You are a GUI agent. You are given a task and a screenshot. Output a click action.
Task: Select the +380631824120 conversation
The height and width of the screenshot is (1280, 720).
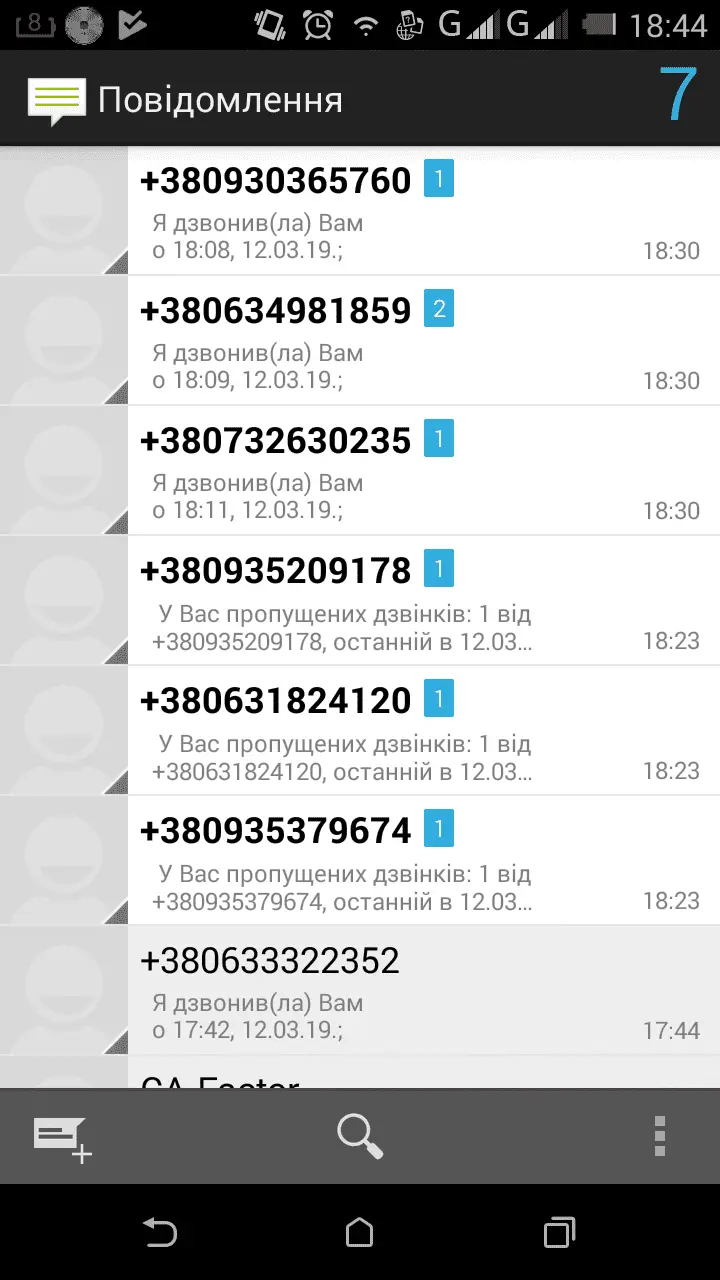[420, 732]
